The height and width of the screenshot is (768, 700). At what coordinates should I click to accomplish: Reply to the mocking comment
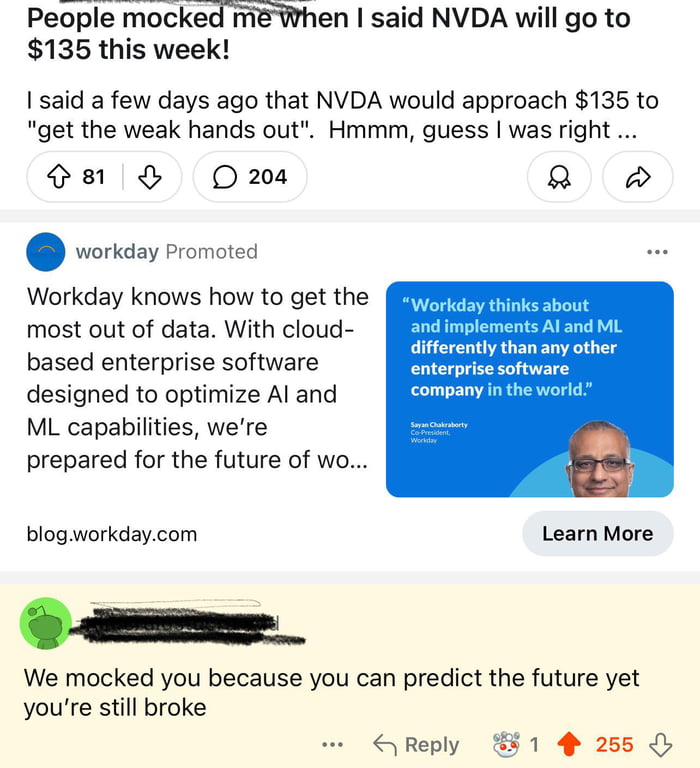pos(416,745)
